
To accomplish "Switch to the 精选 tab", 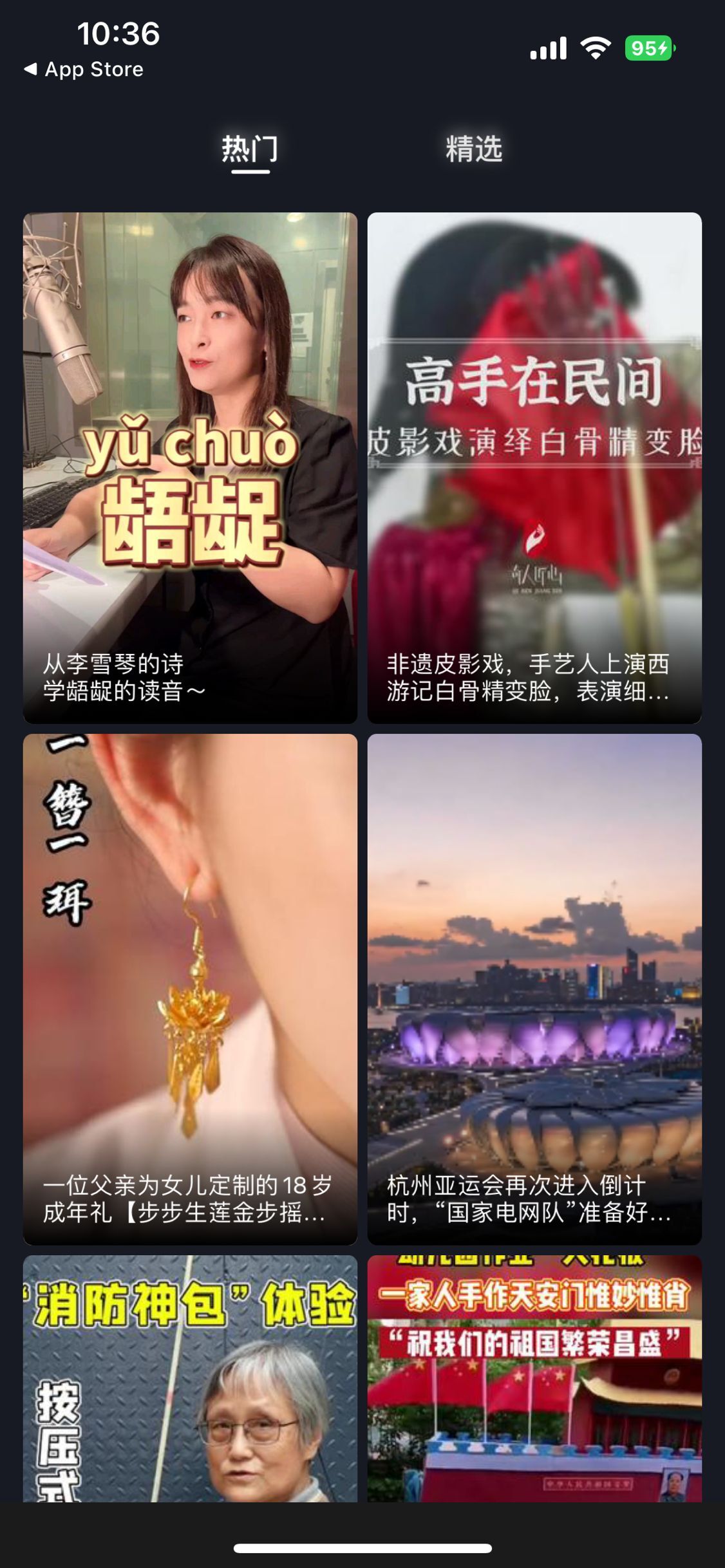I will (472, 149).
